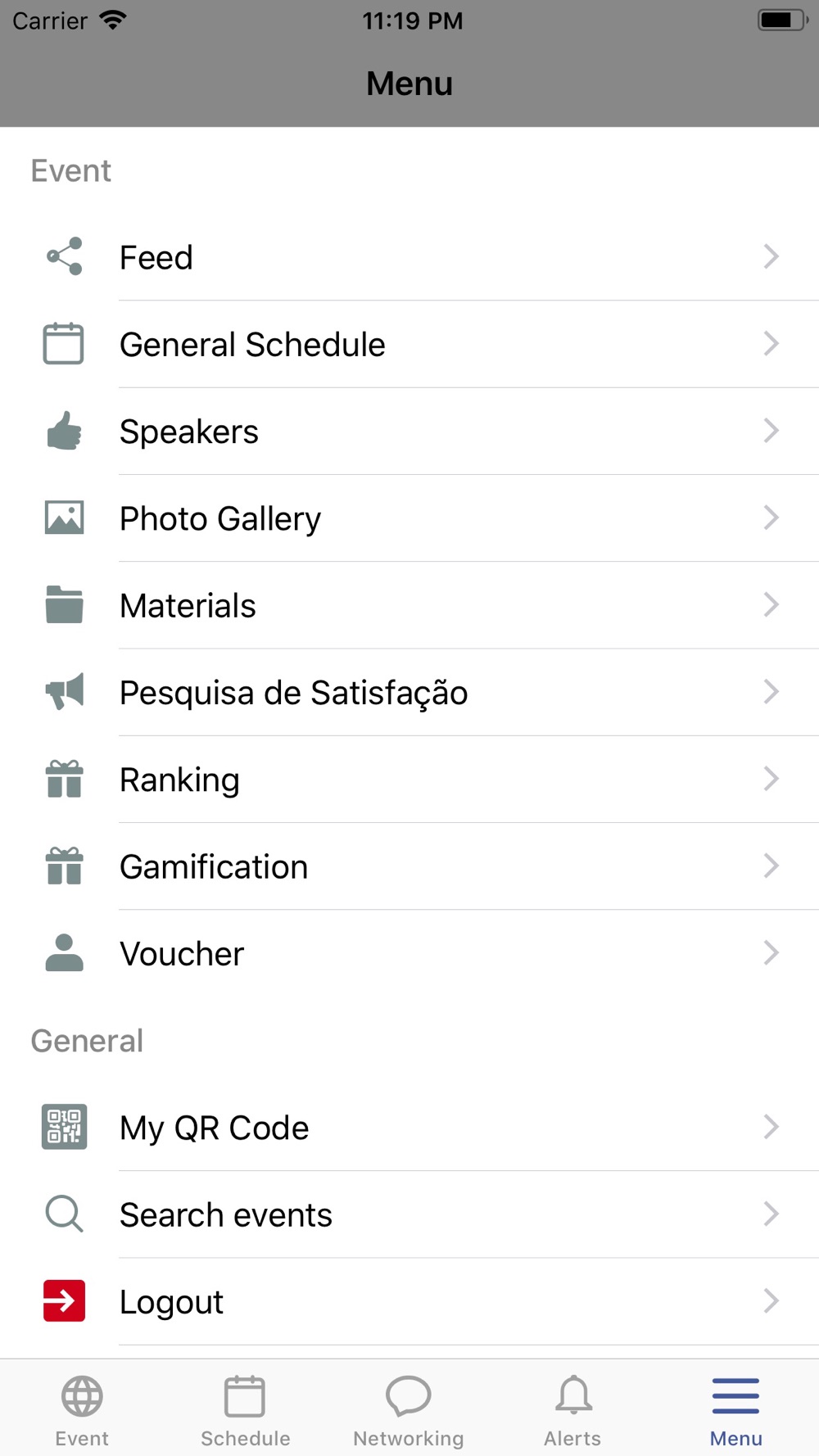This screenshot has width=819, height=1456.
Task: Open the Ranking row
Action: (409, 779)
